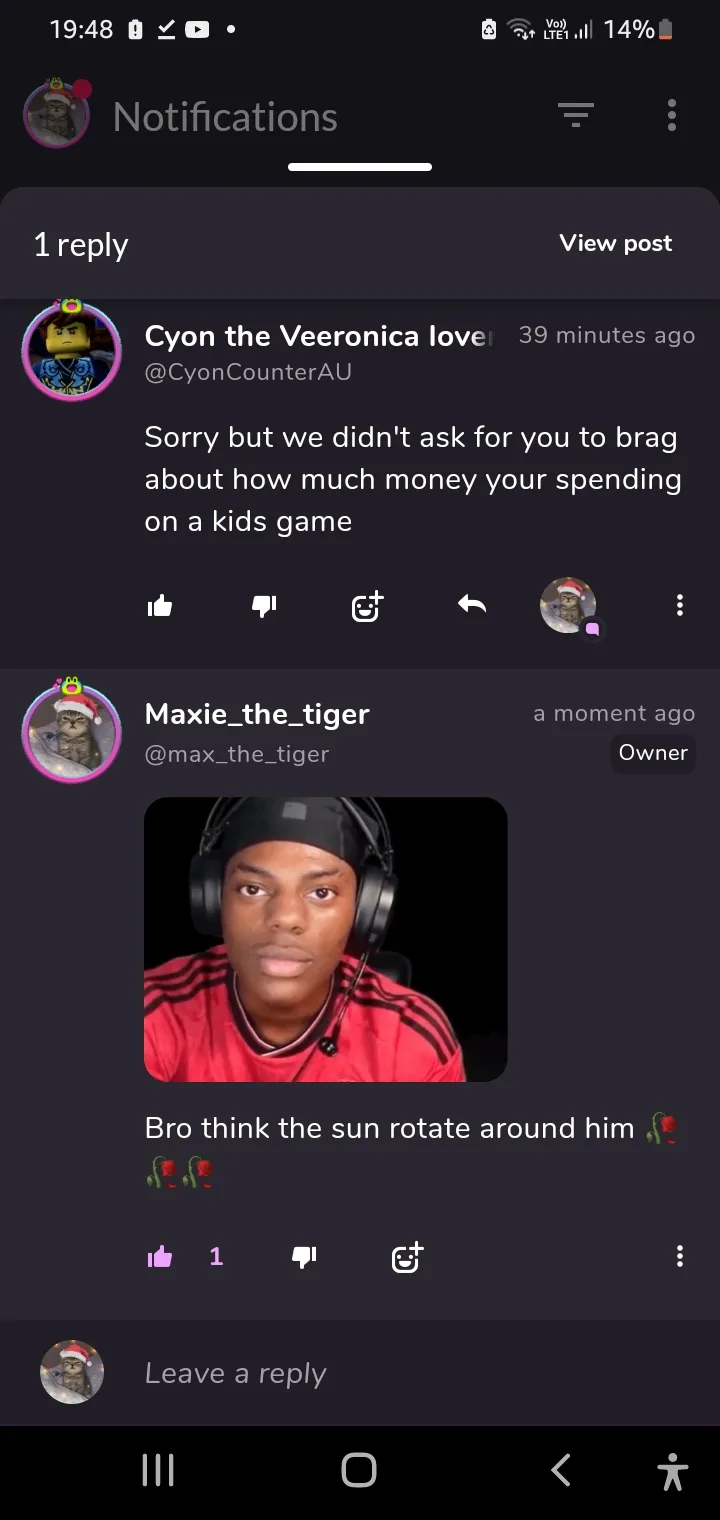
Task: Open Maxie_the_tiger's profile picture
Action: tap(71, 731)
